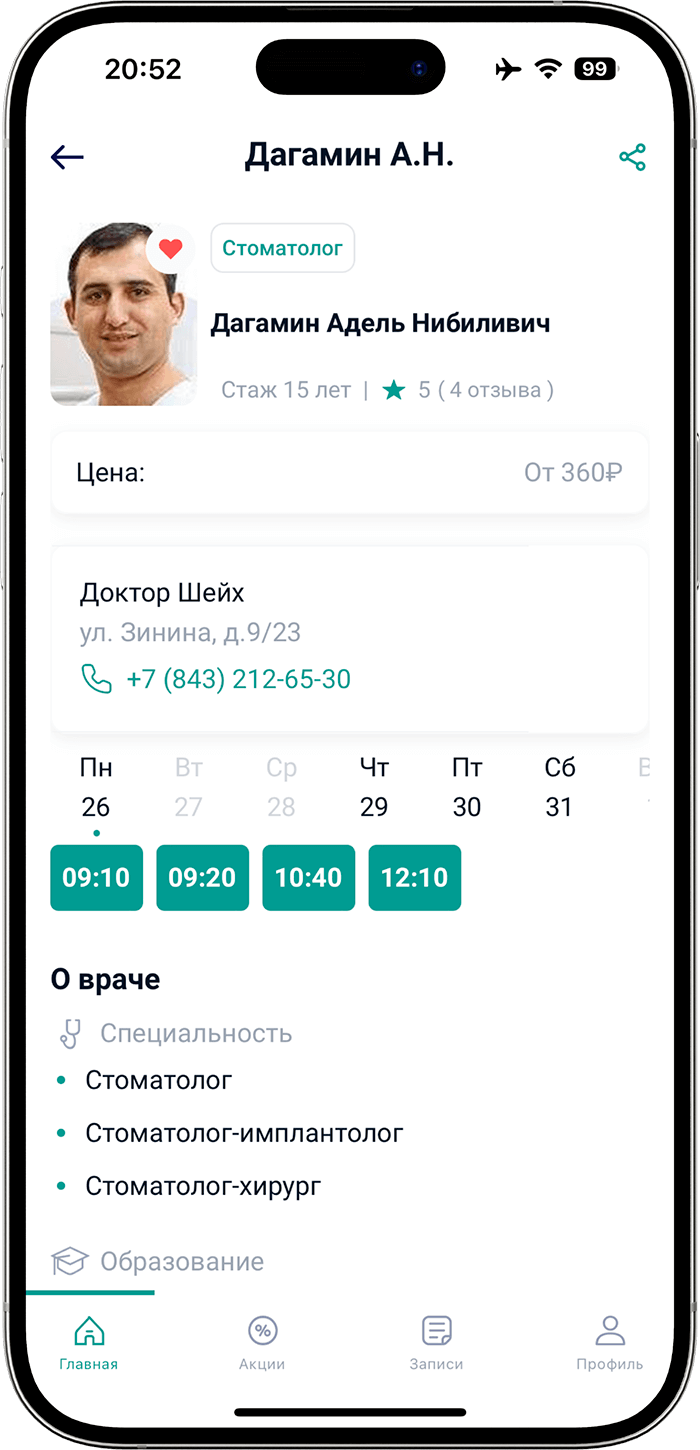Share this doctor's profile
The height and width of the screenshot is (1450, 700).
click(632, 157)
